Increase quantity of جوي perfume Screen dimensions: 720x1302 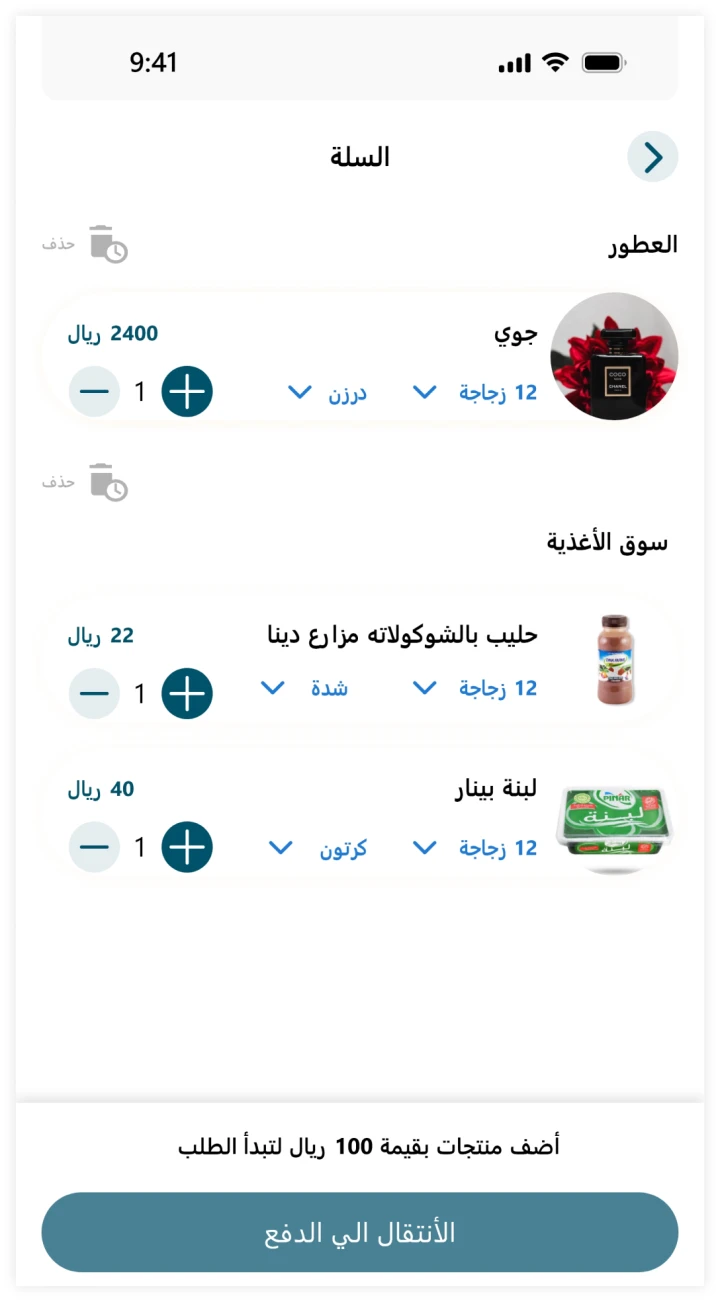tap(187, 391)
